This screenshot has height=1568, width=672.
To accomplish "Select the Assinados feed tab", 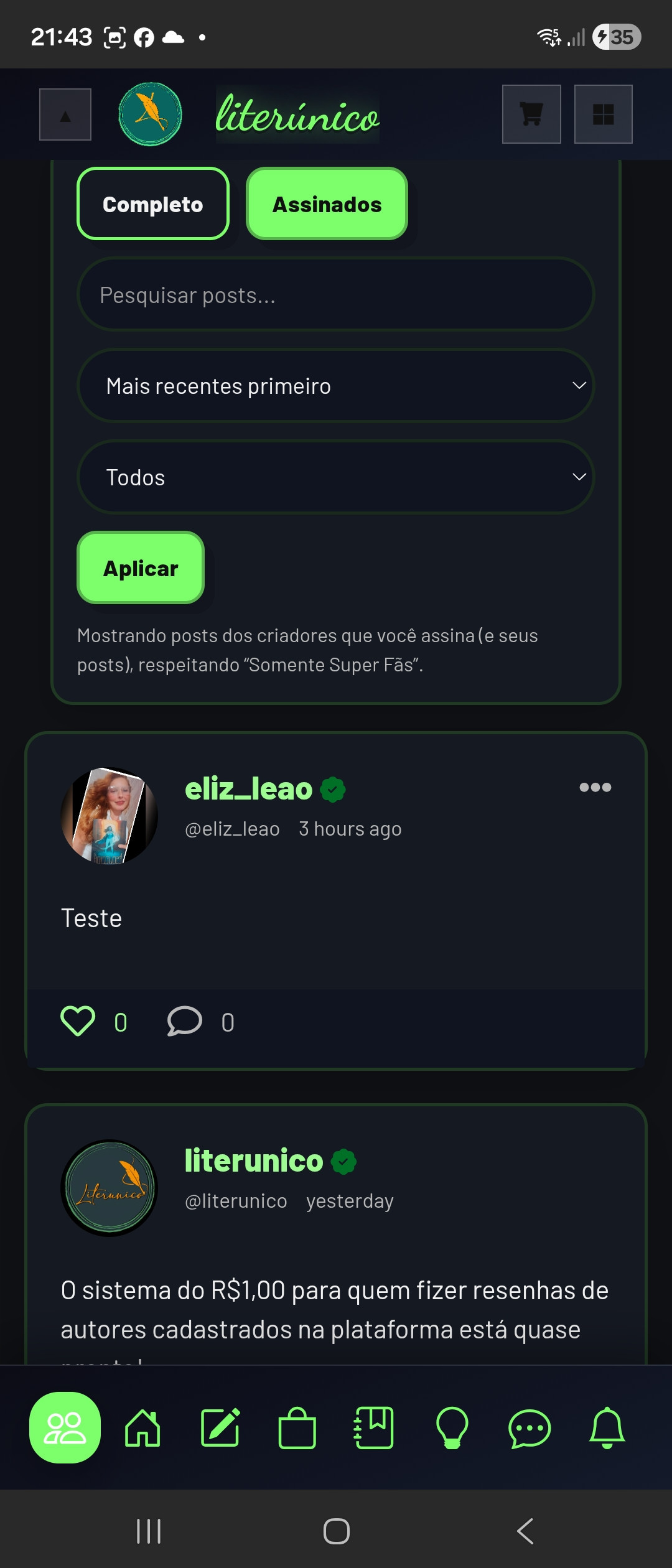I will click(327, 203).
